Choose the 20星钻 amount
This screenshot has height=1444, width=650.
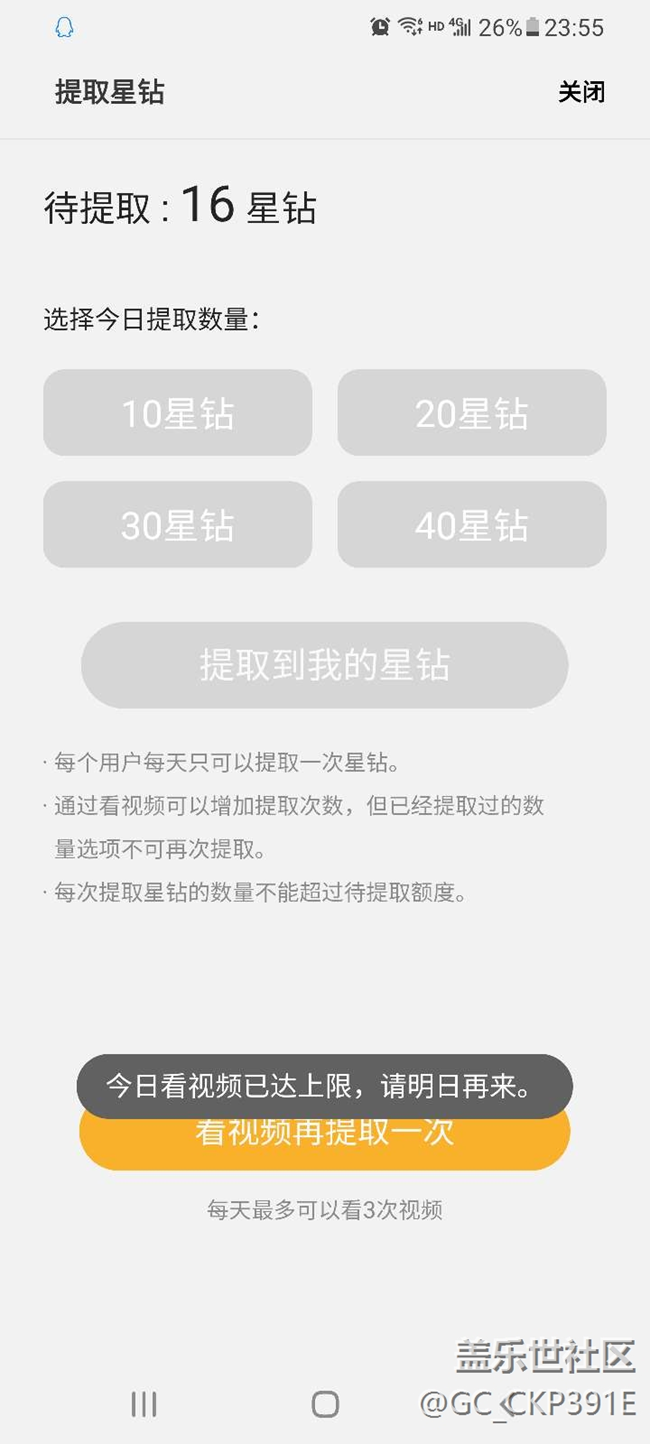coord(471,413)
